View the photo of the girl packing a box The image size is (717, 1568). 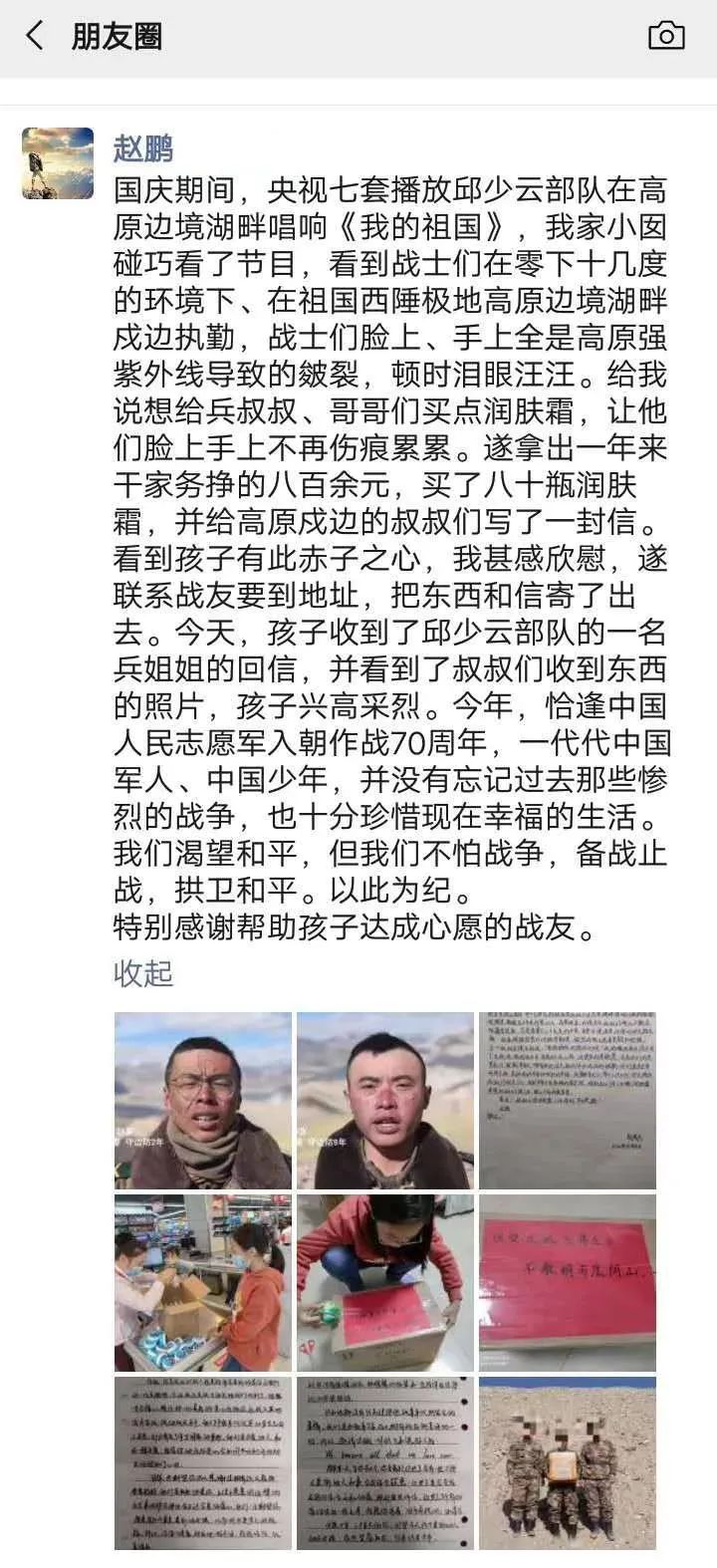click(x=385, y=1282)
